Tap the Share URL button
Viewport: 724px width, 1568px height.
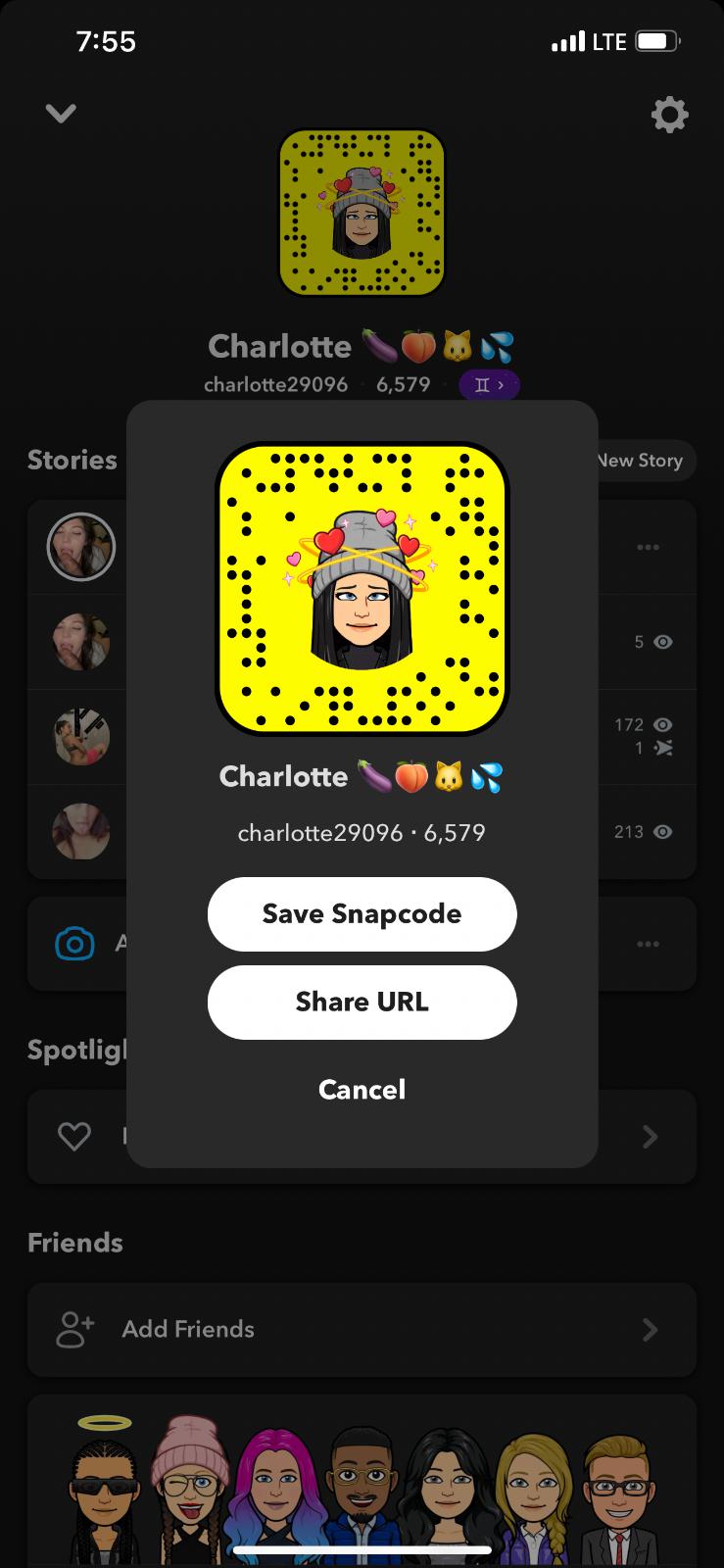(362, 1002)
